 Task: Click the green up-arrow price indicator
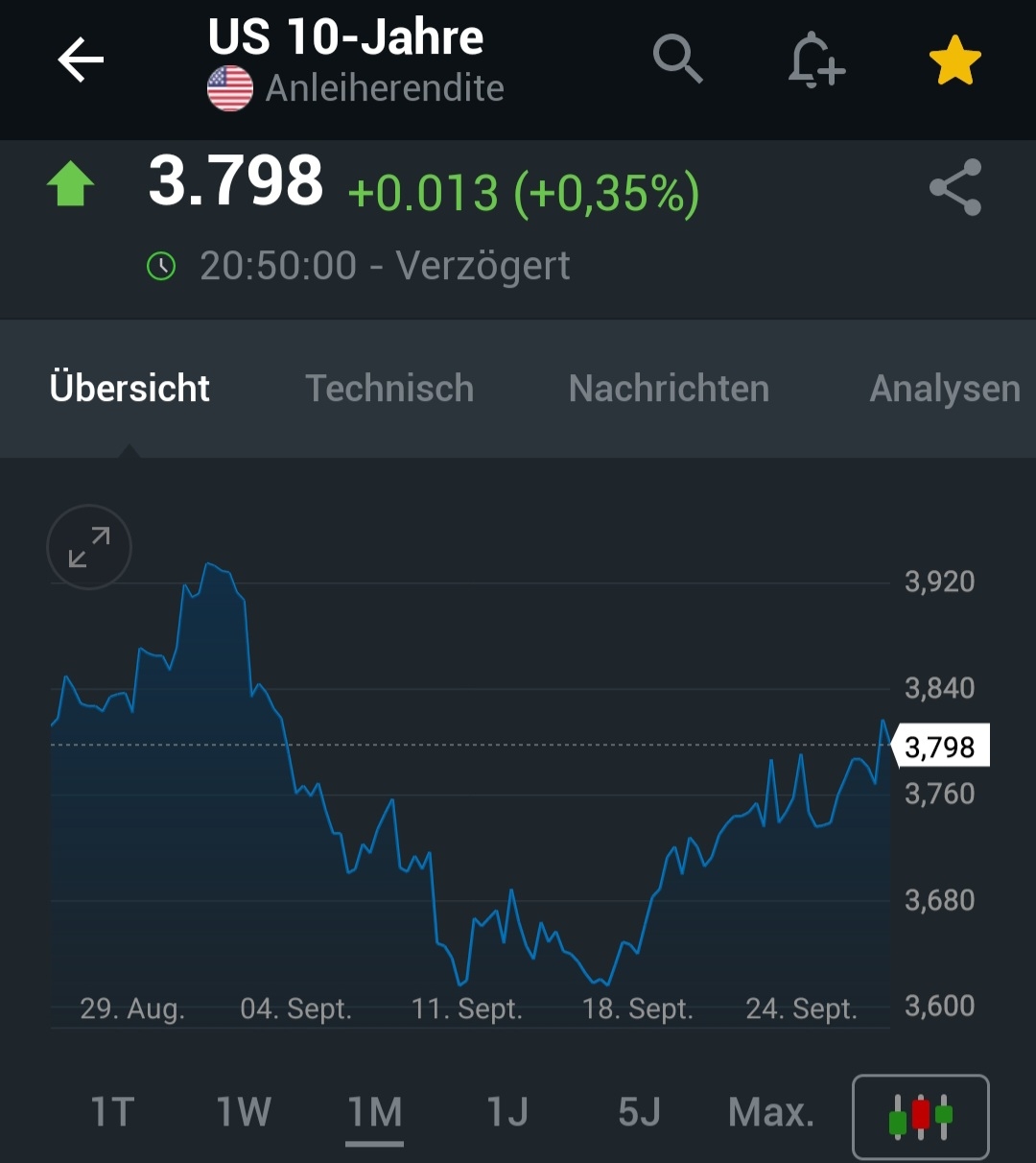(69, 182)
